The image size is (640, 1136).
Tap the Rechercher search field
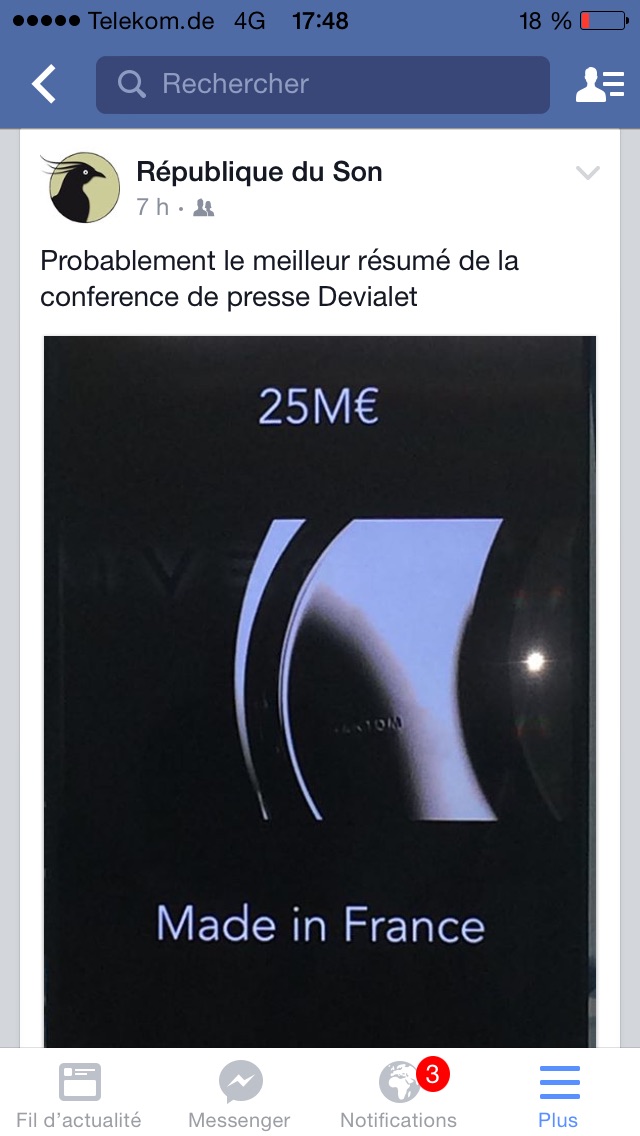click(x=323, y=85)
